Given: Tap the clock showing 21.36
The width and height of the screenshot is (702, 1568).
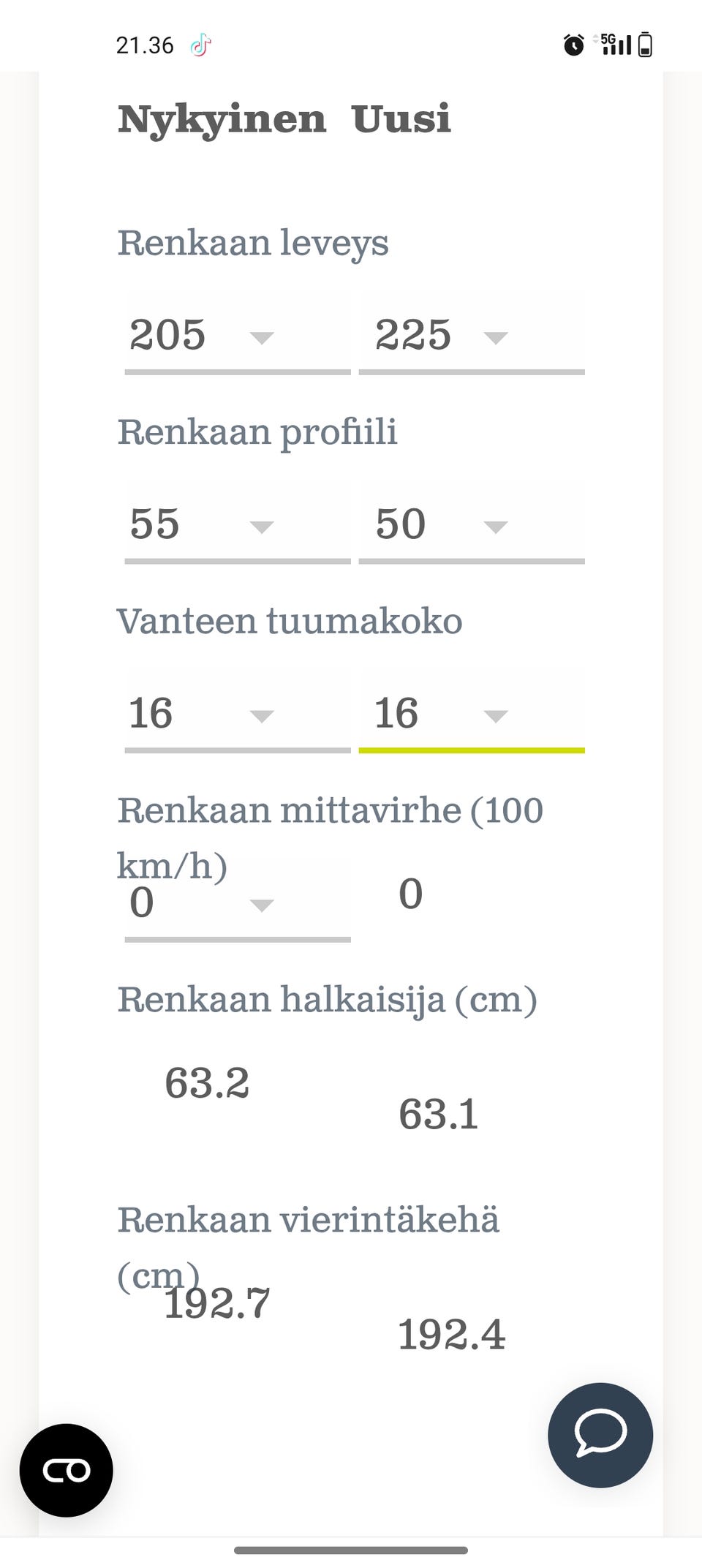Looking at the screenshot, I should [x=144, y=44].
